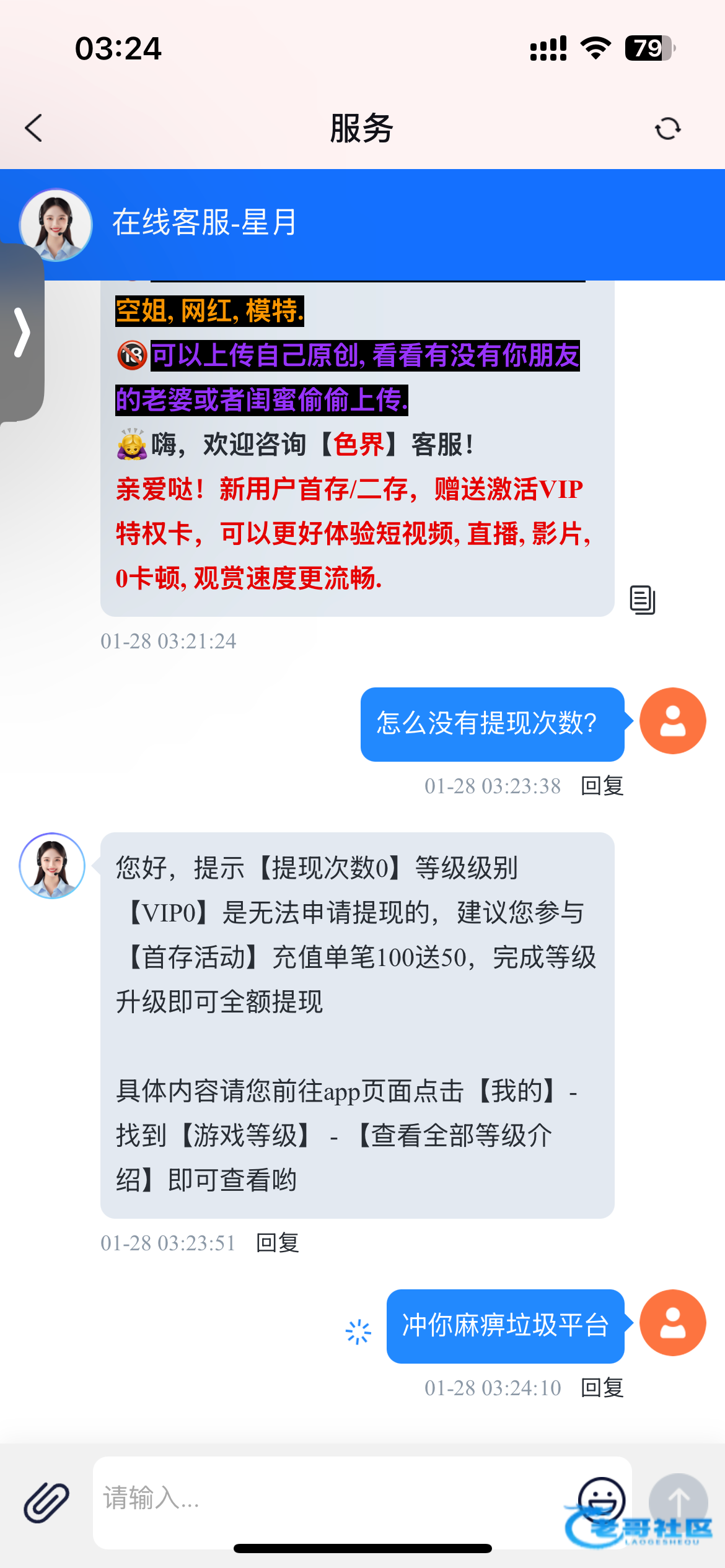Expand the side panel arrow
Screen dimensions: 725x1568
coord(22,333)
